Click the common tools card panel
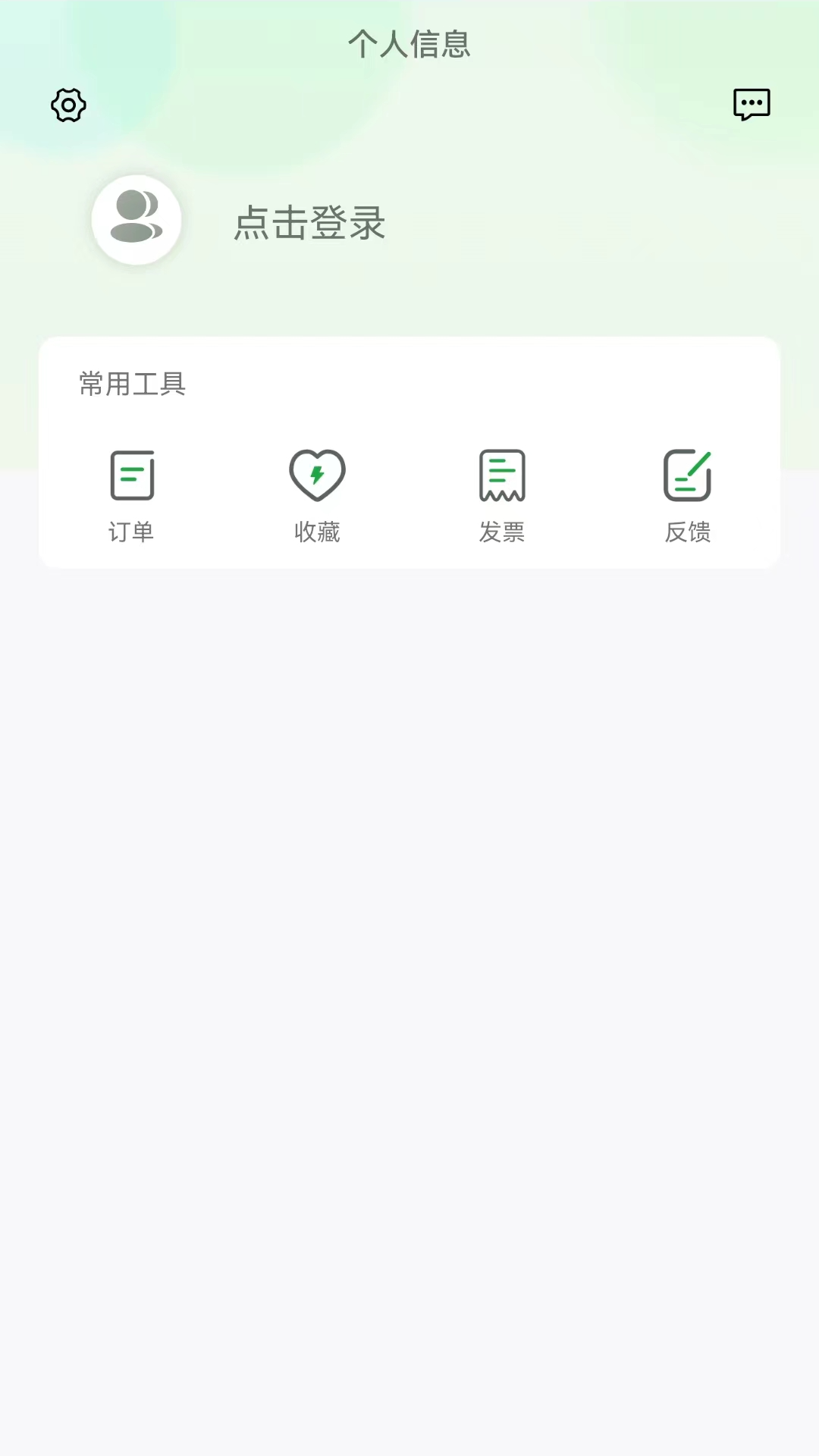Screen dimensions: 819x1456 [x=409, y=453]
